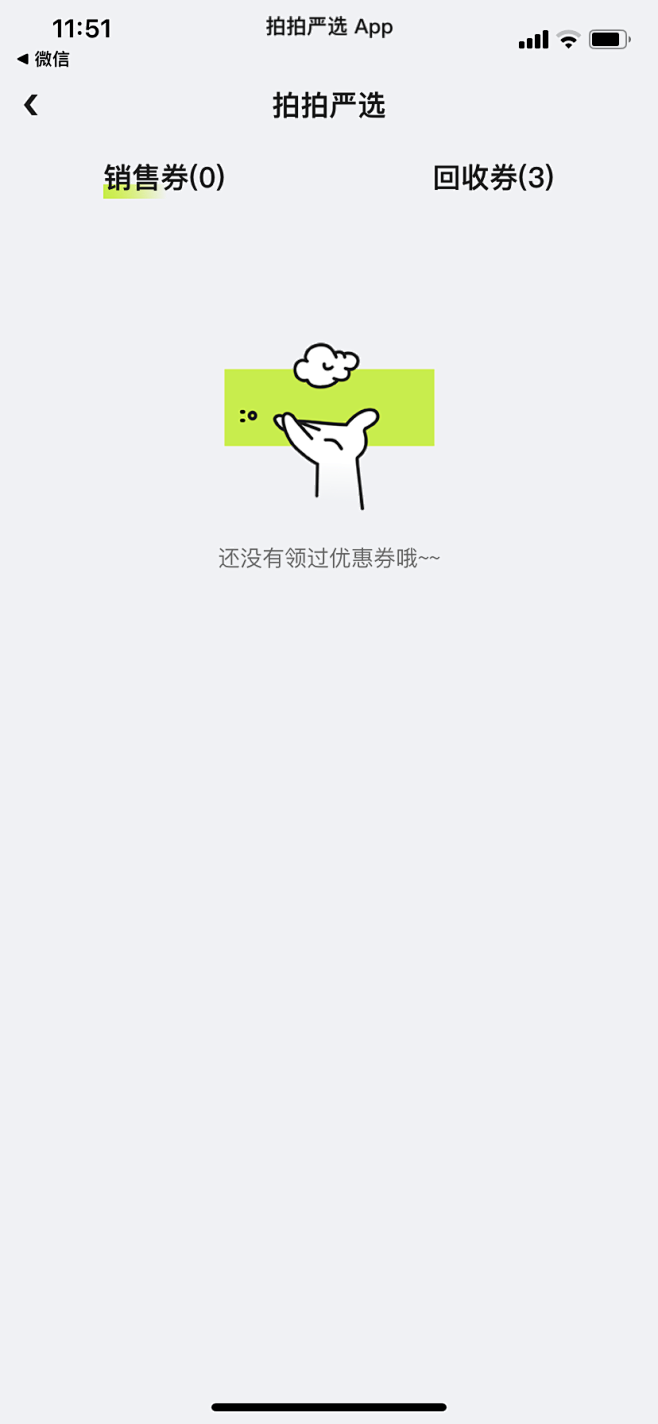This screenshot has width=658, height=1424.
Task: Return to 微信 via status bar link
Action: pyautogui.click(x=43, y=59)
